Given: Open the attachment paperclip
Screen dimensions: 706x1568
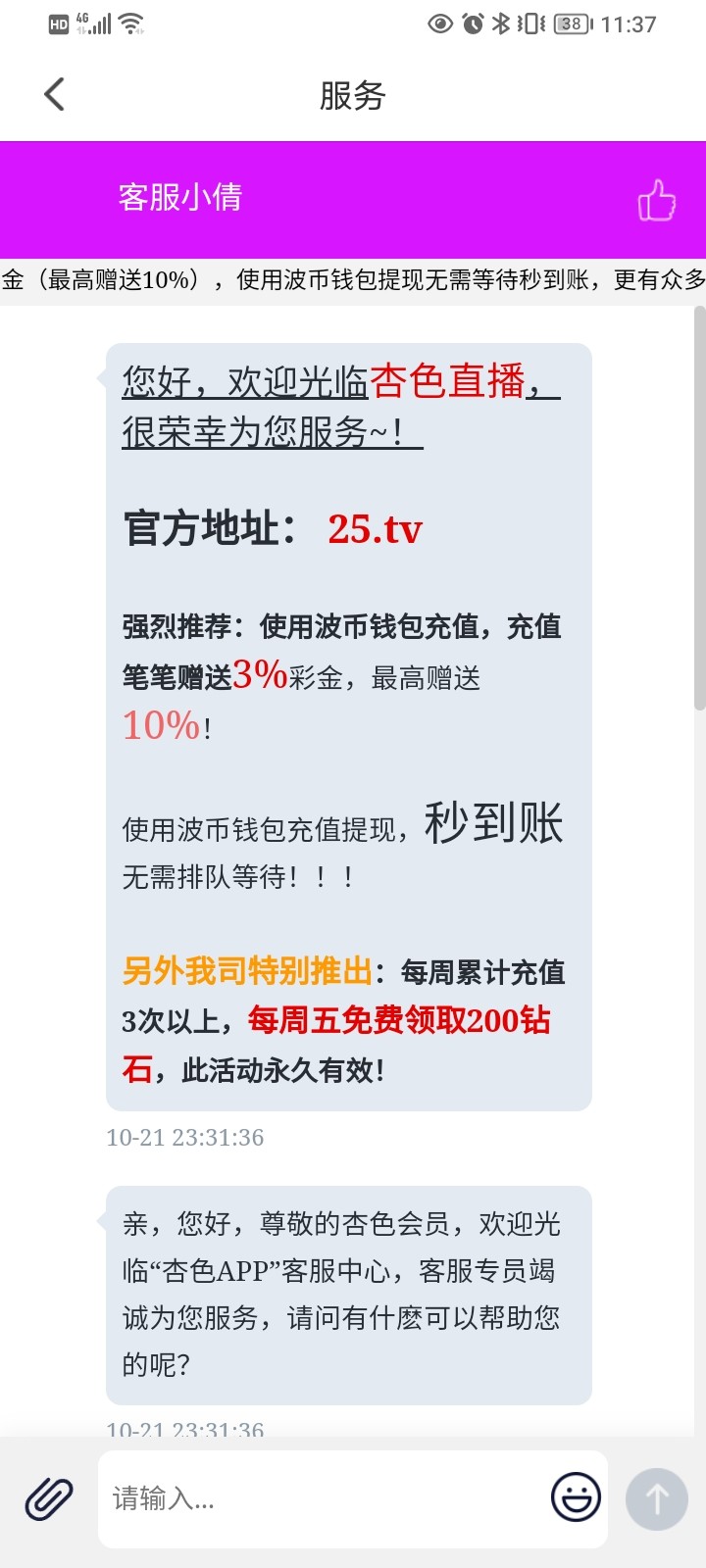Looking at the screenshot, I should 49,1498.
